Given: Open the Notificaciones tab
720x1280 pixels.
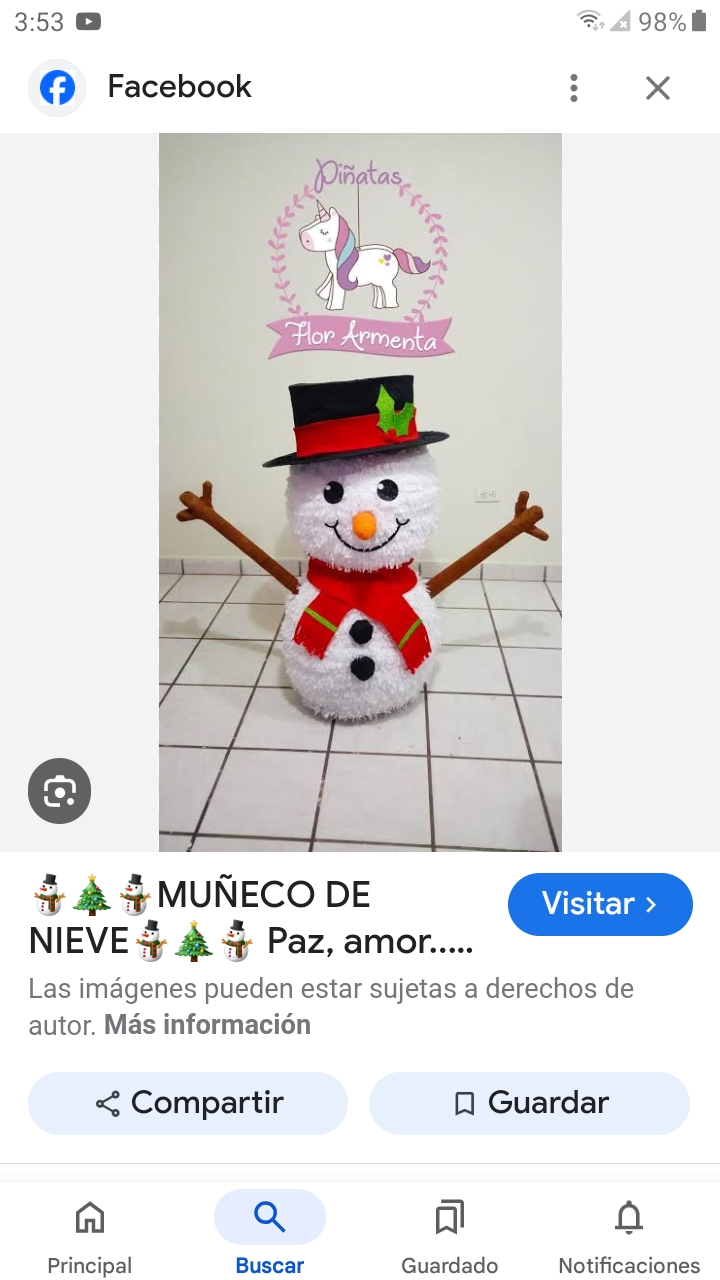Looking at the screenshot, I should [x=629, y=1234].
